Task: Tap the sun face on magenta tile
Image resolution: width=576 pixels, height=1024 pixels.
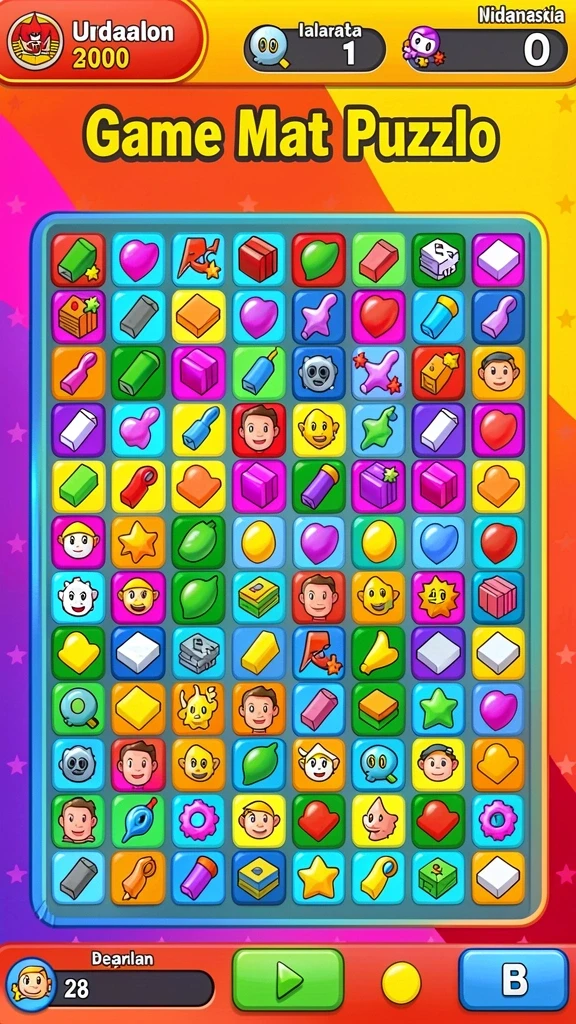Action: [438, 598]
